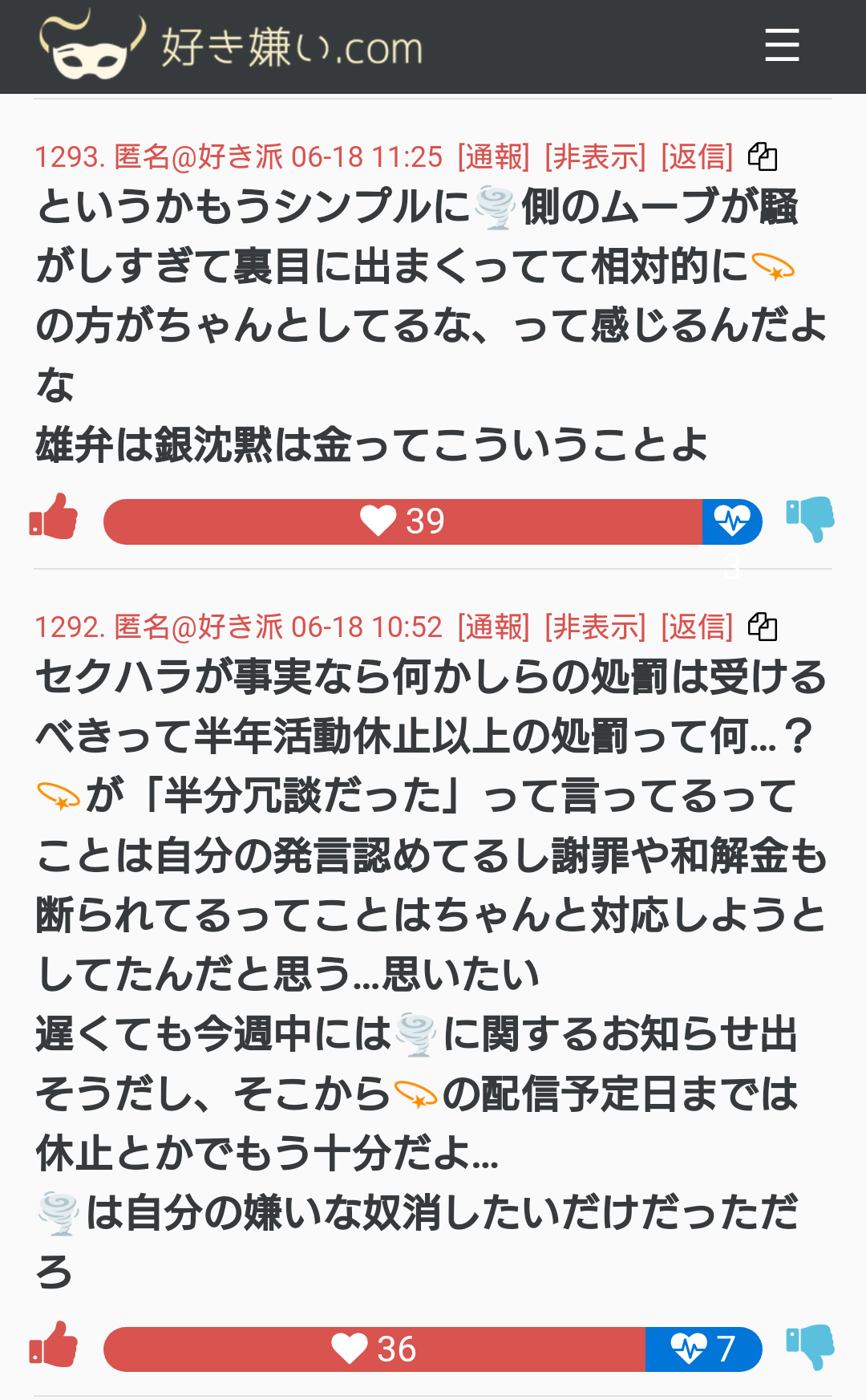
Task: Hide comment 1292 with 非表示
Action: click(595, 627)
